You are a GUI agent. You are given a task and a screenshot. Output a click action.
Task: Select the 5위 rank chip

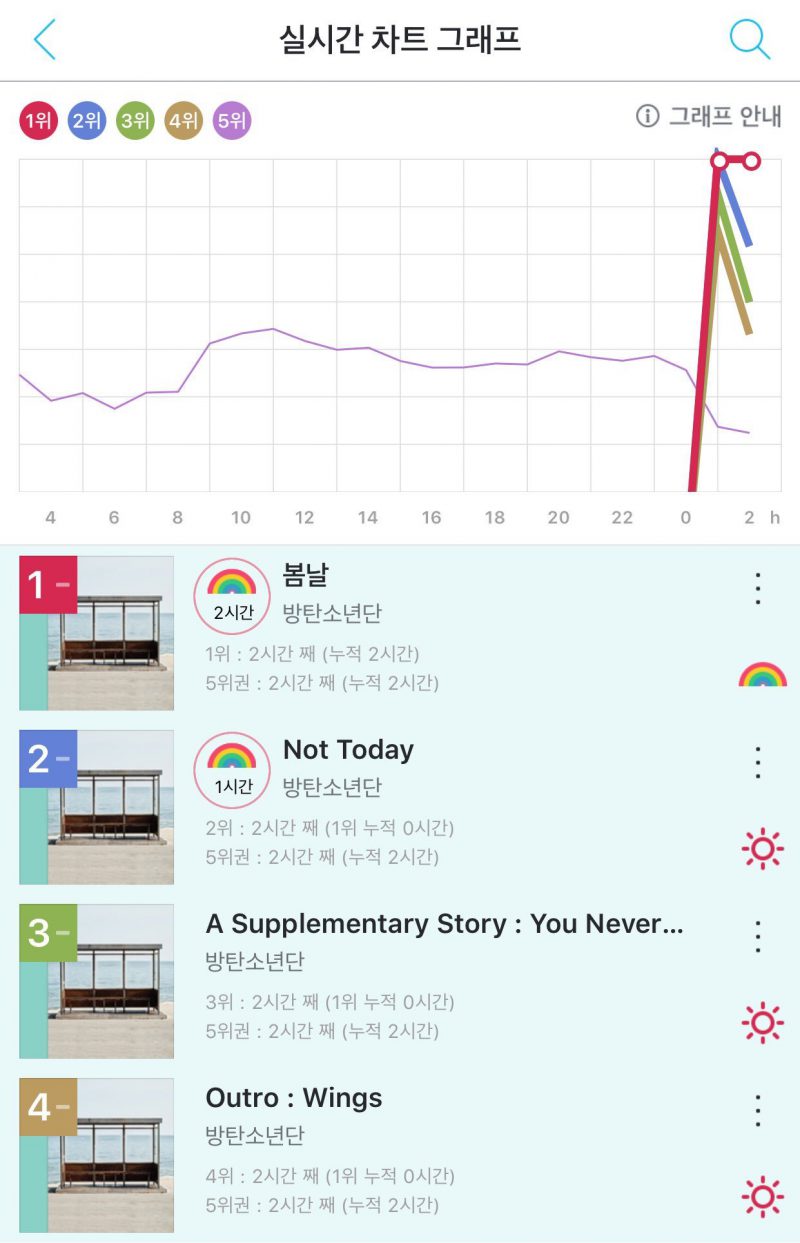click(x=232, y=122)
